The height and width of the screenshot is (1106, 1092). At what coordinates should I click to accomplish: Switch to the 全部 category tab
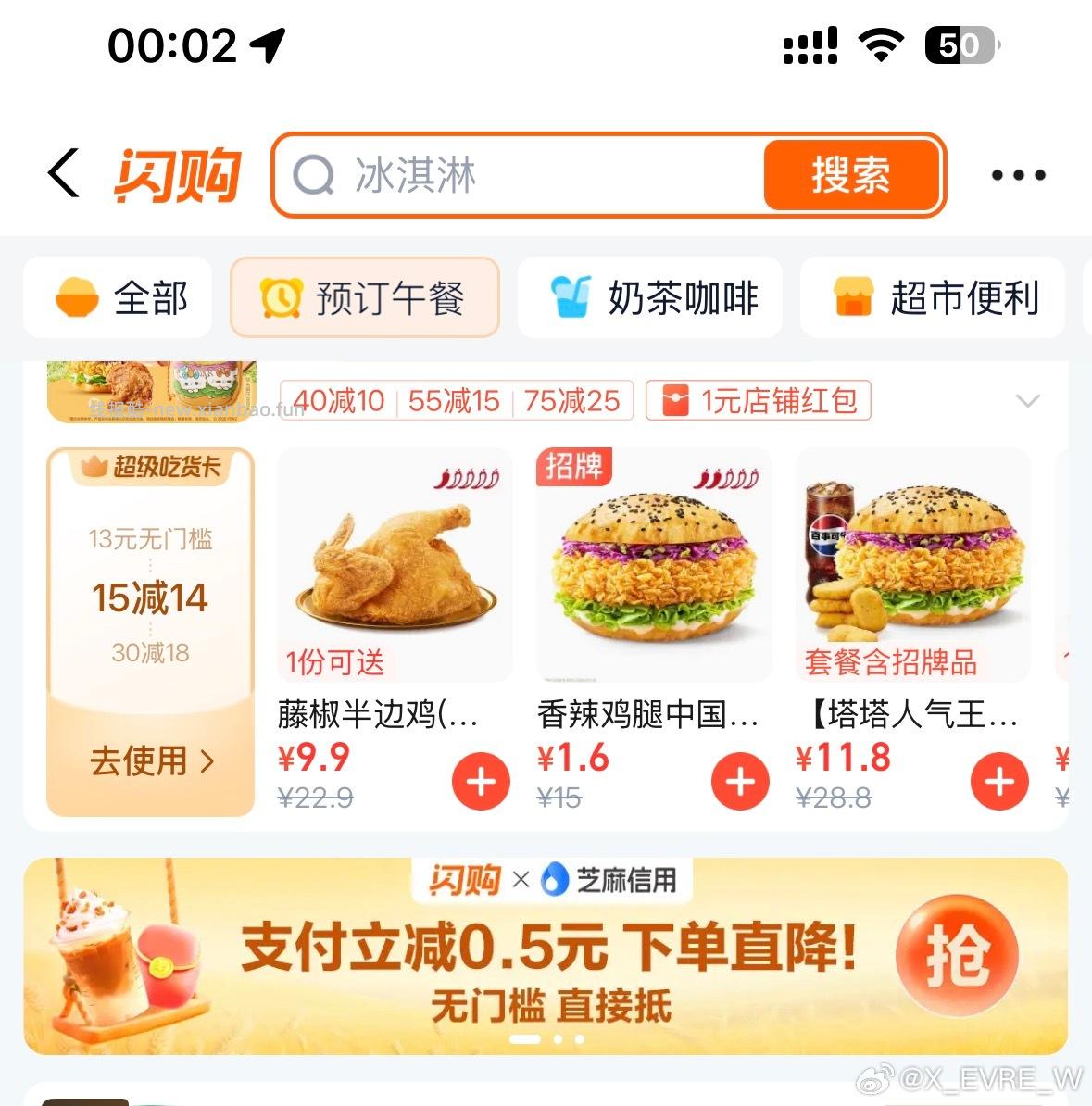119,297
